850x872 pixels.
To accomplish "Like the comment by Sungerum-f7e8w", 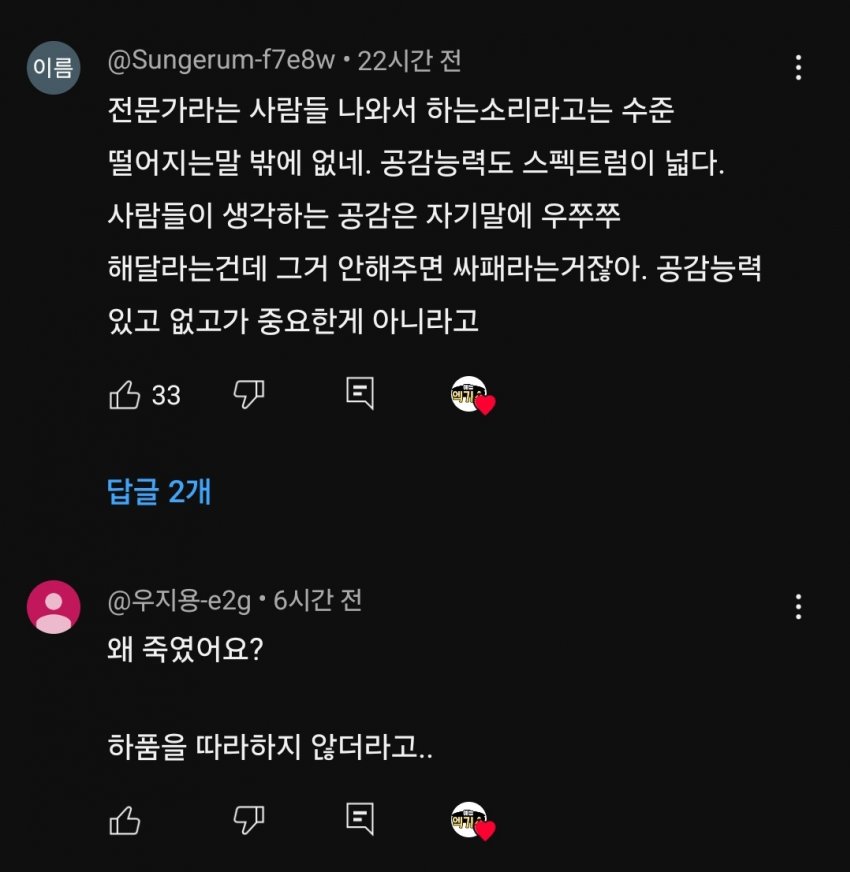I will [x=124, y=395].
